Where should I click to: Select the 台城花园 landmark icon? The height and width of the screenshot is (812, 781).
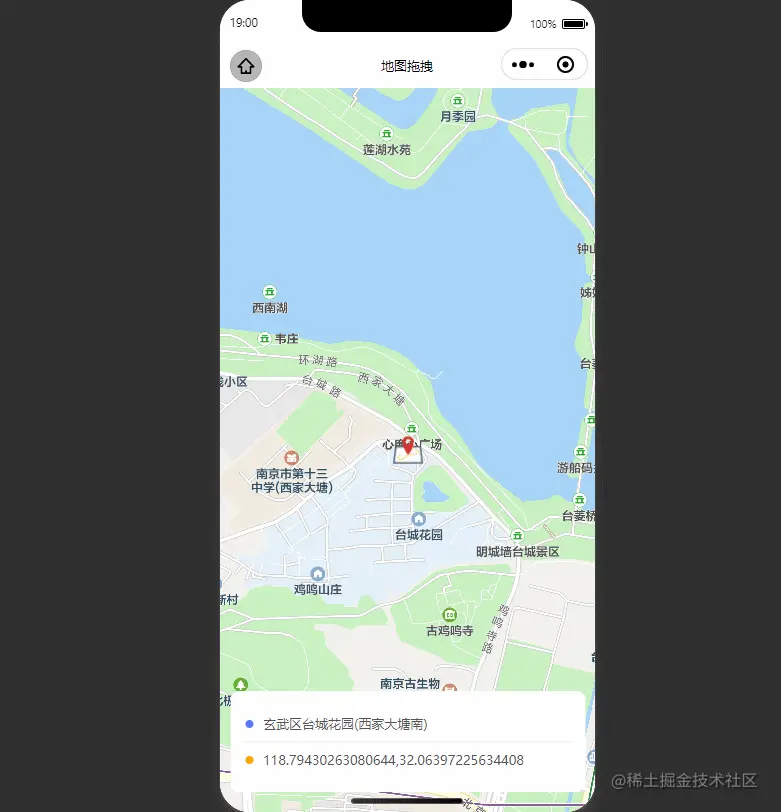(x=417, y=521)
